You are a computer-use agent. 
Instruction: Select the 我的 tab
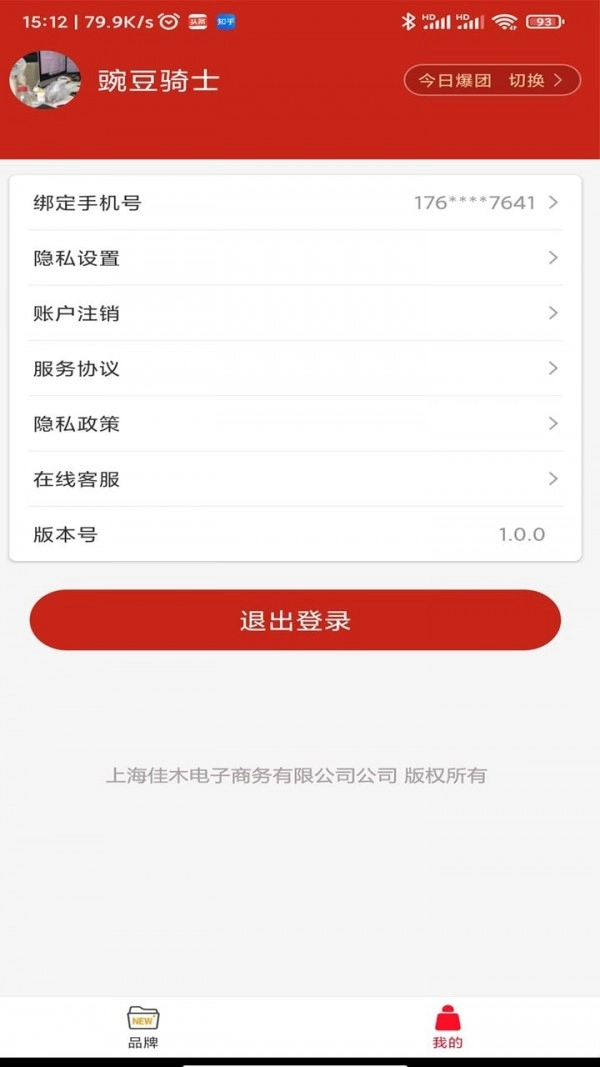447,1027
